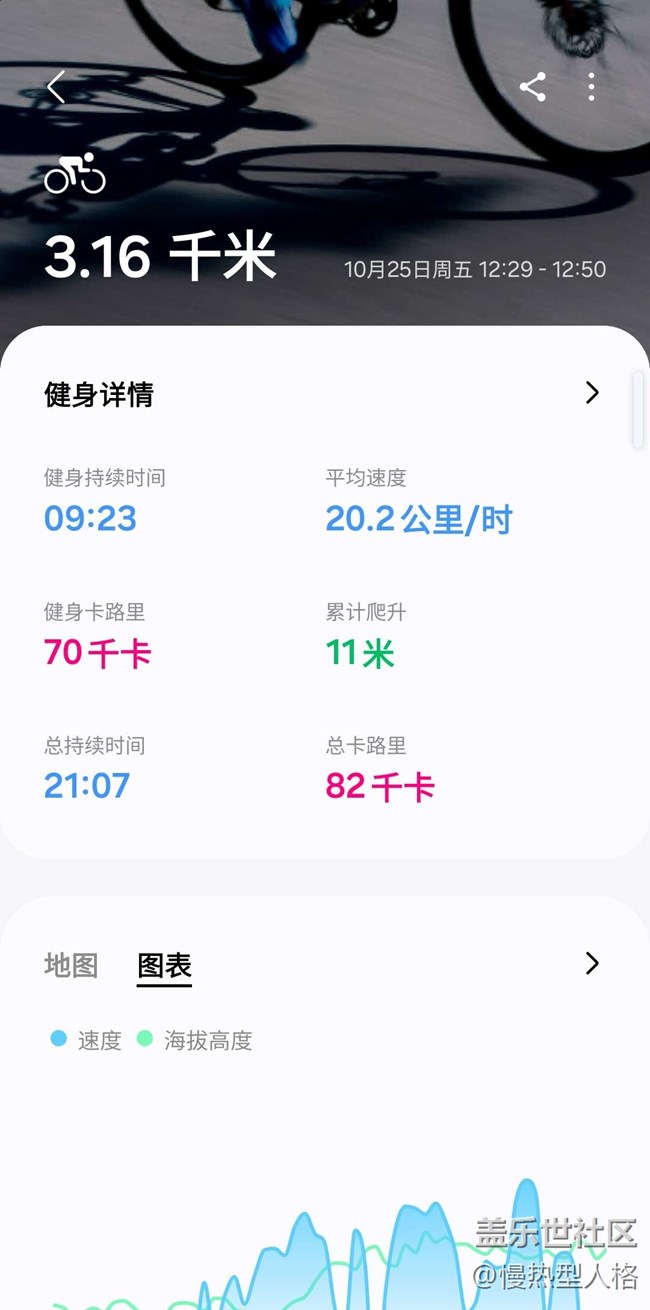Open 健身详情 workout details

(x=591, y=393)
